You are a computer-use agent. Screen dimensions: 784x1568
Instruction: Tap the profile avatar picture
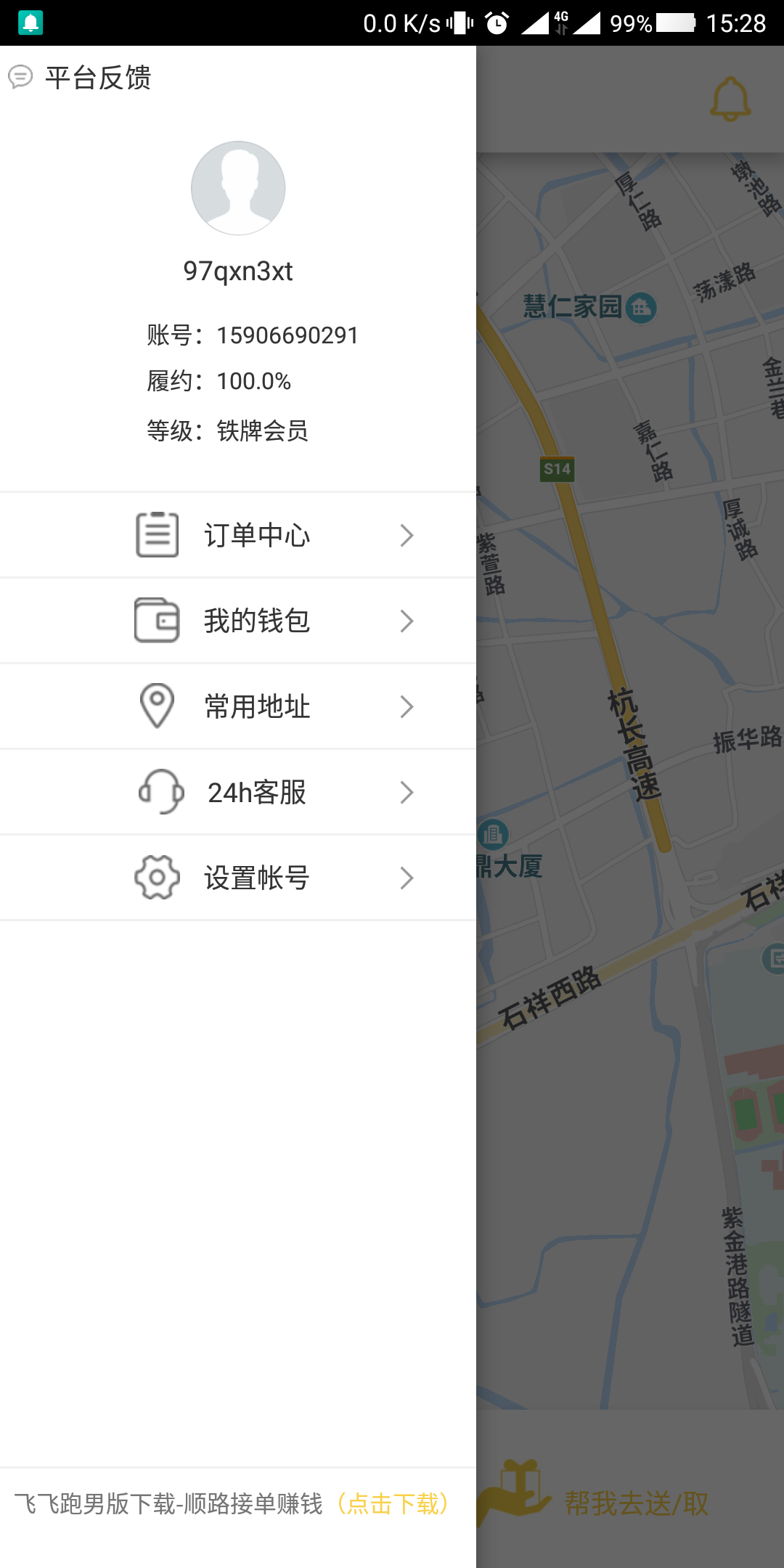coord(238,188)
